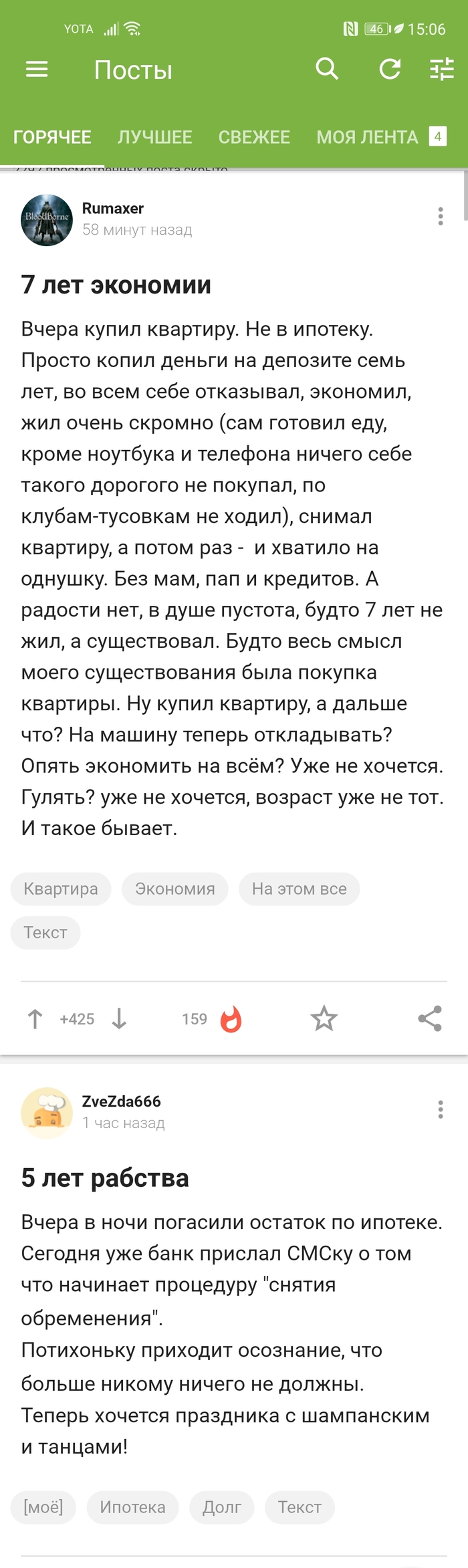Open overflow menu on ZveZda666's post
The height and width of the screenshot is (1568, 468).
pos(440,1109)
